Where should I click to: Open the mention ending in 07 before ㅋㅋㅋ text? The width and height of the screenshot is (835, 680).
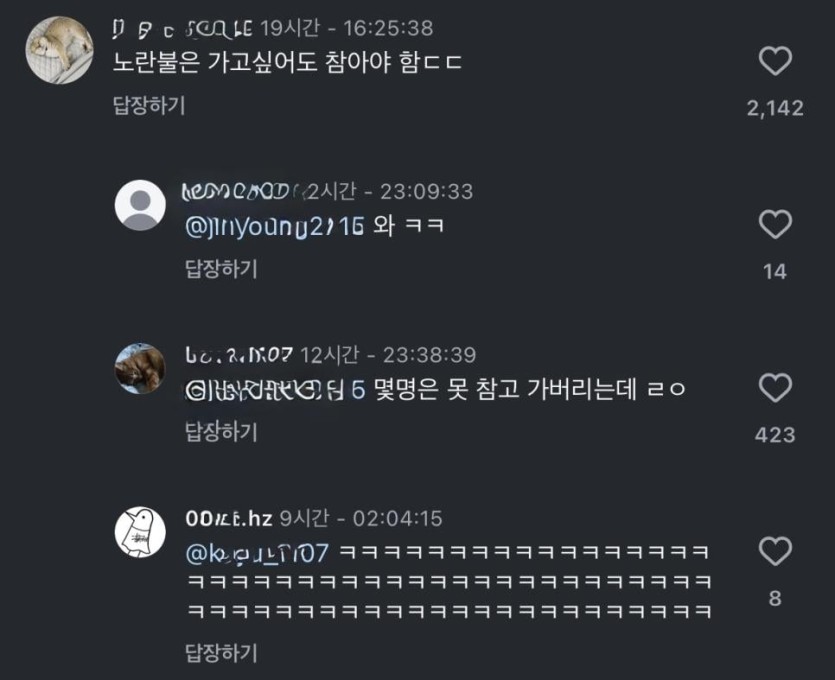[257, 552]
